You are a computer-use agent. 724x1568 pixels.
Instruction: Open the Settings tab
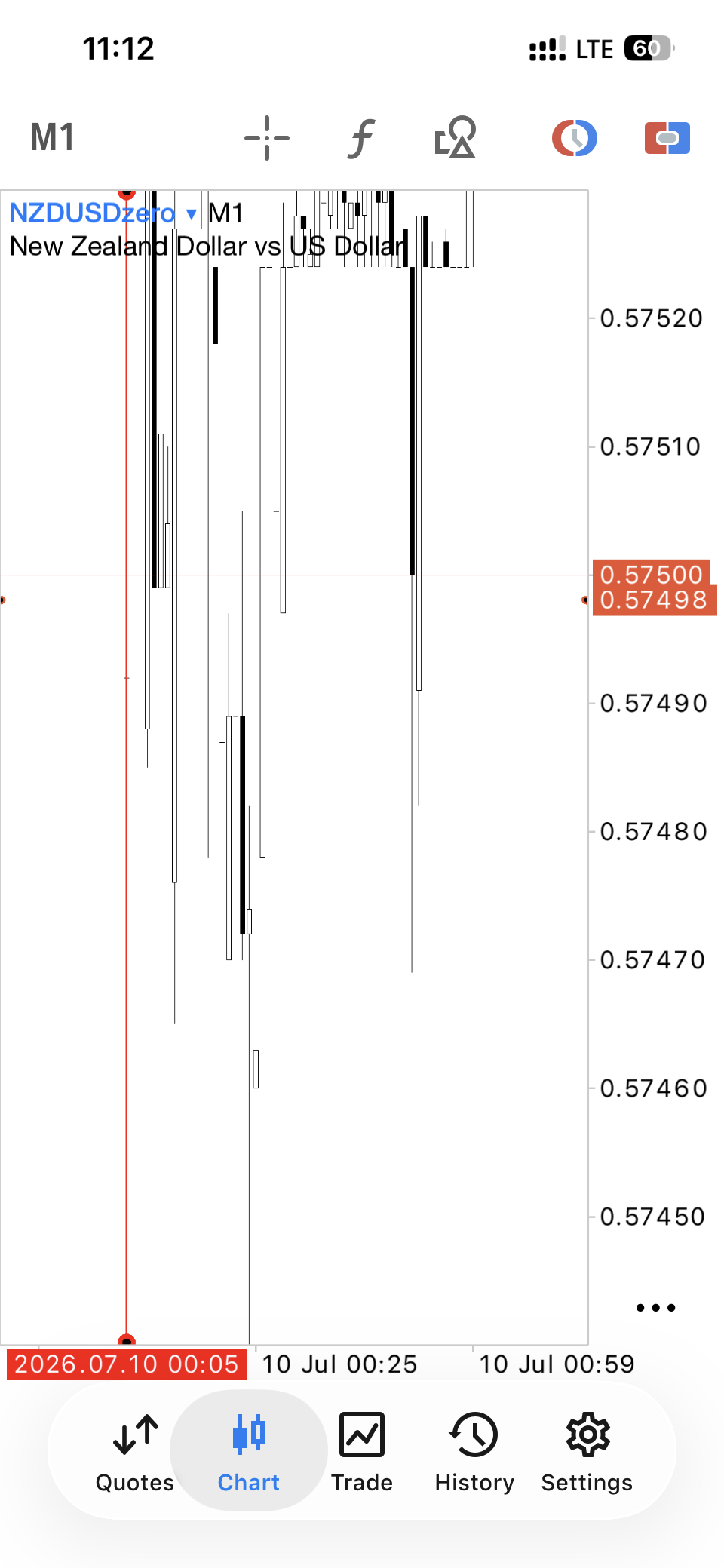coord(587,1452)
